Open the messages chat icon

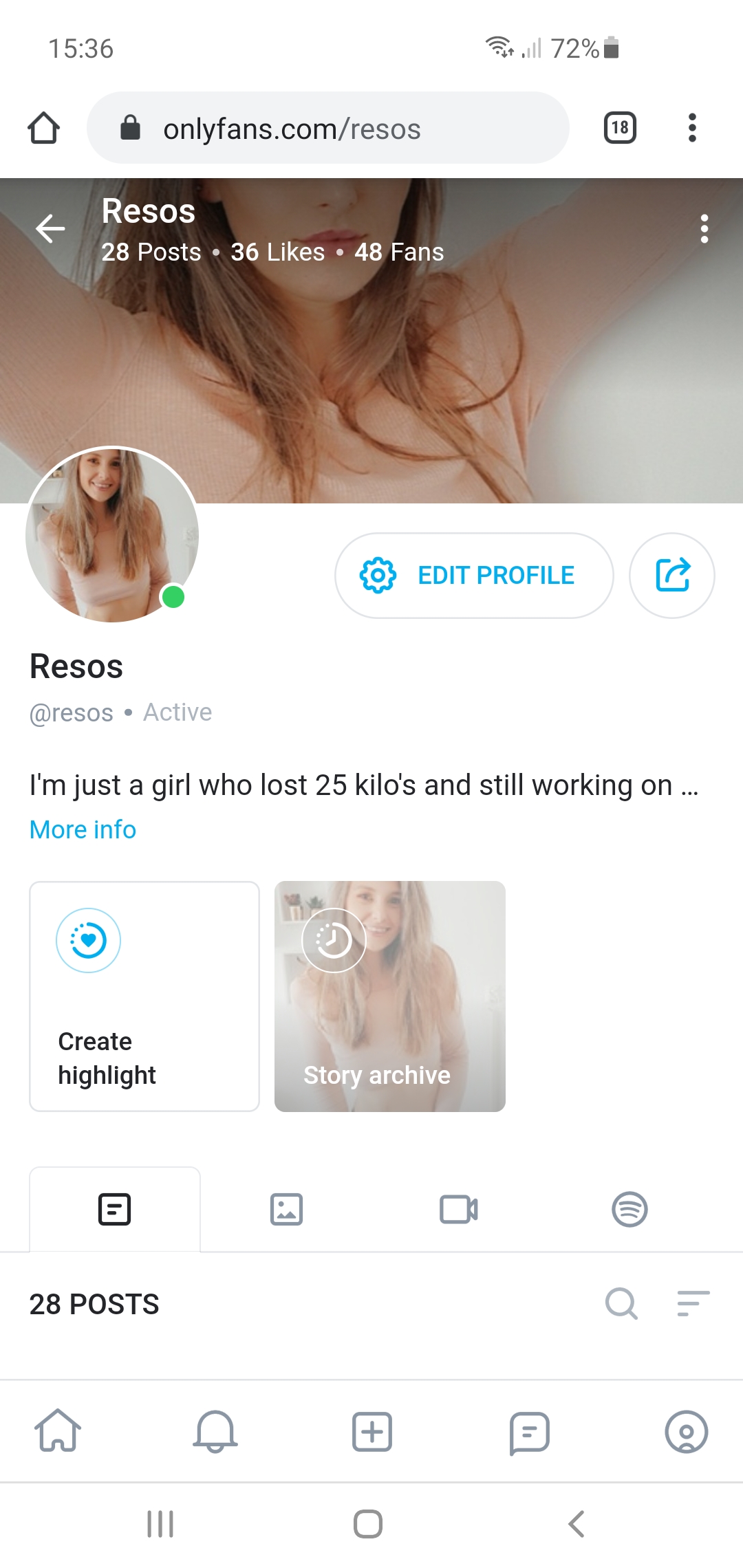529,1433
